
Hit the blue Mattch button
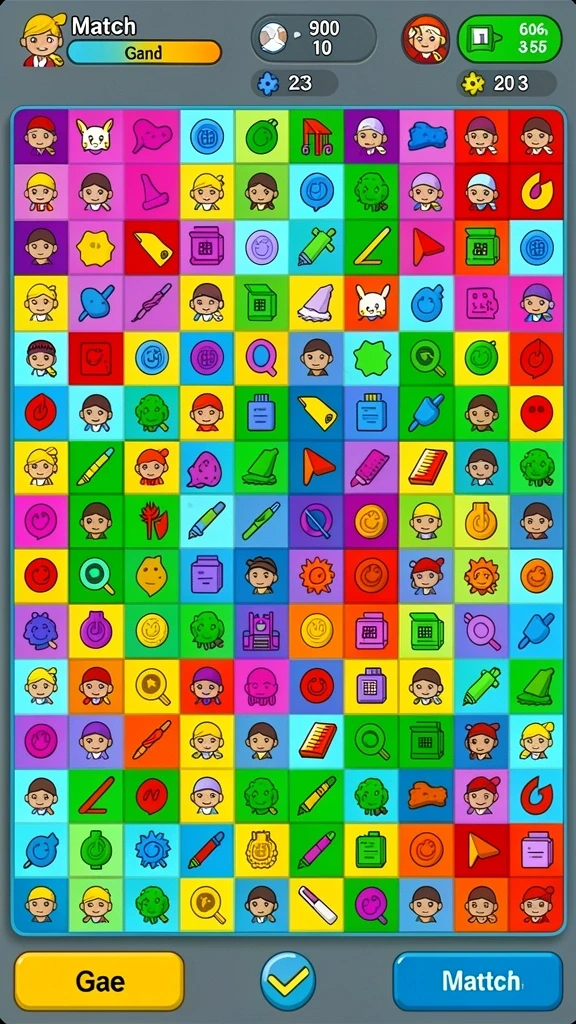[x=477, y=981]
